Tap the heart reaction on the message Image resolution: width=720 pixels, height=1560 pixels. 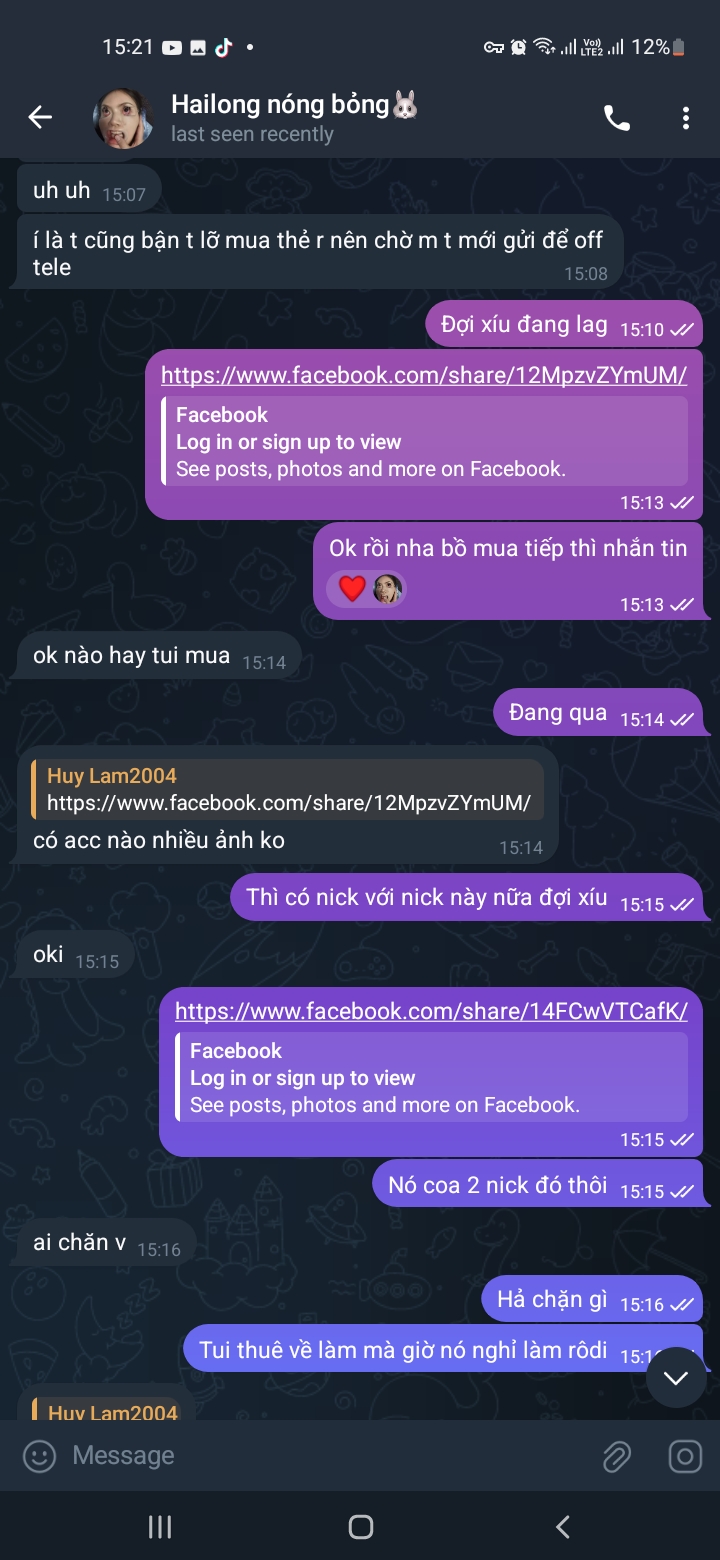click(352, 589)
